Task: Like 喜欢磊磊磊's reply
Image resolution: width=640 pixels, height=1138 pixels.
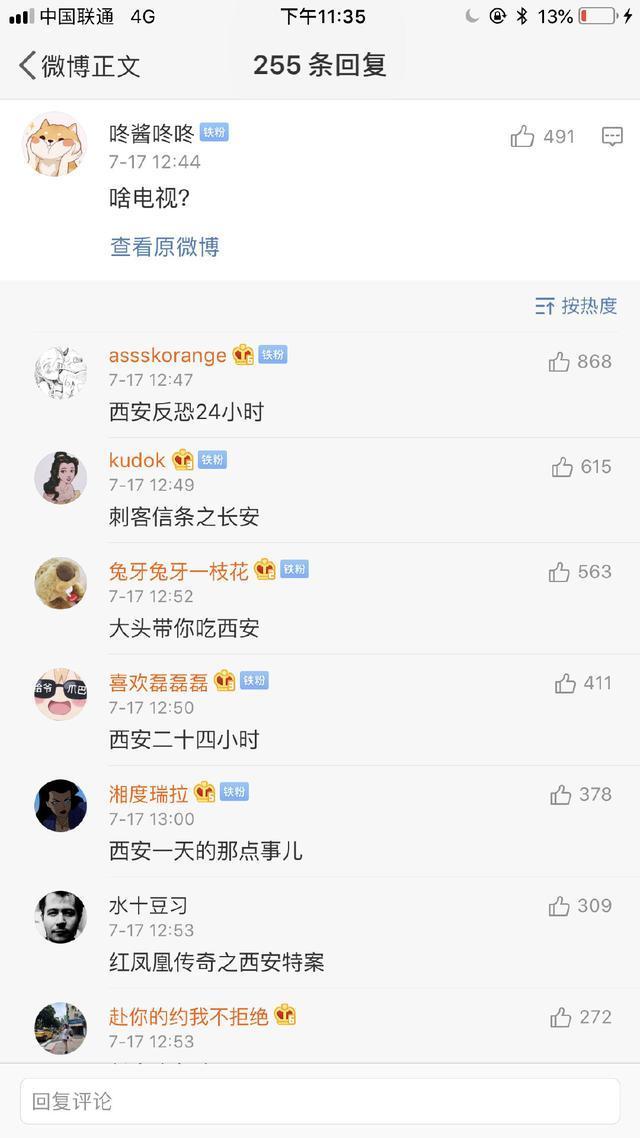Action: [566, 683]
